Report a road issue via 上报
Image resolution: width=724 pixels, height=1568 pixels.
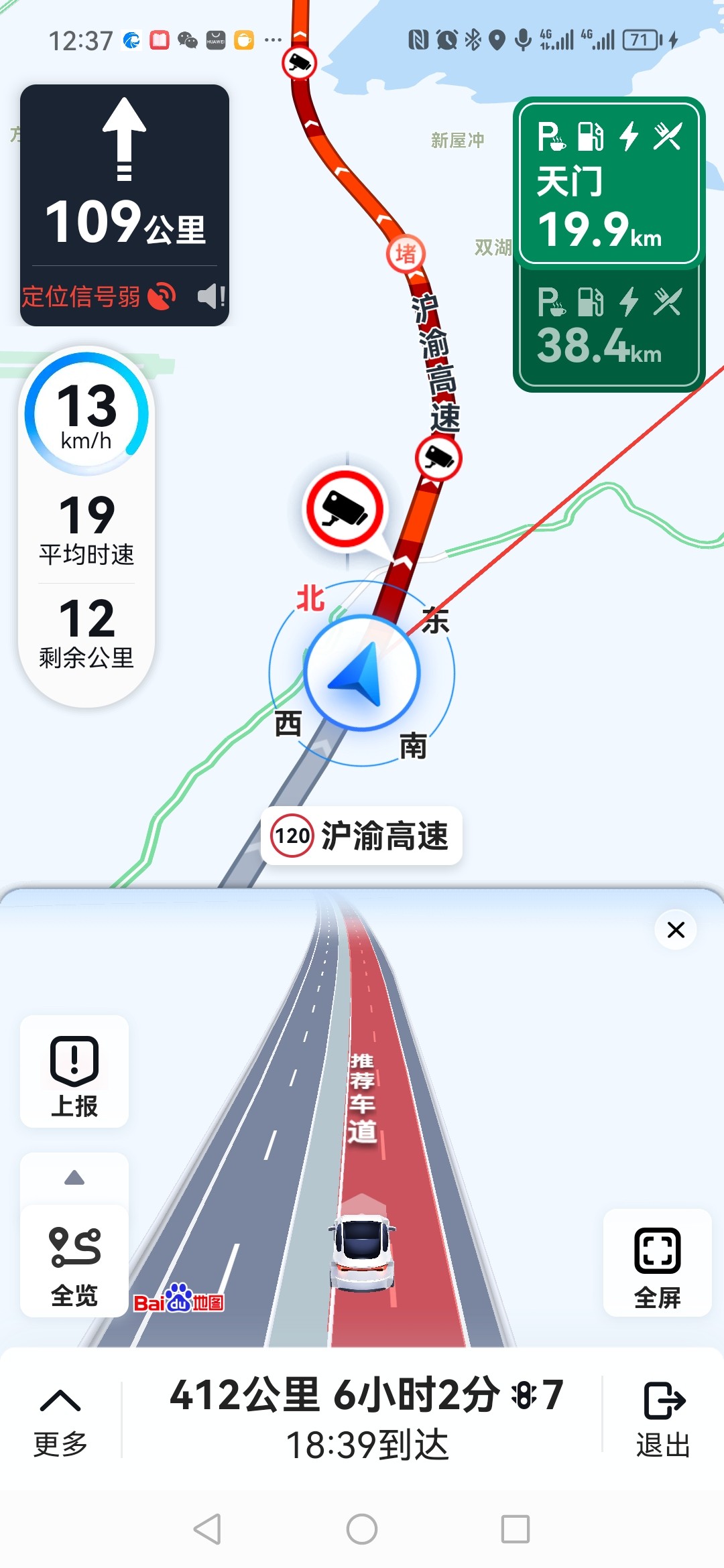click(x=74, y=1071)
